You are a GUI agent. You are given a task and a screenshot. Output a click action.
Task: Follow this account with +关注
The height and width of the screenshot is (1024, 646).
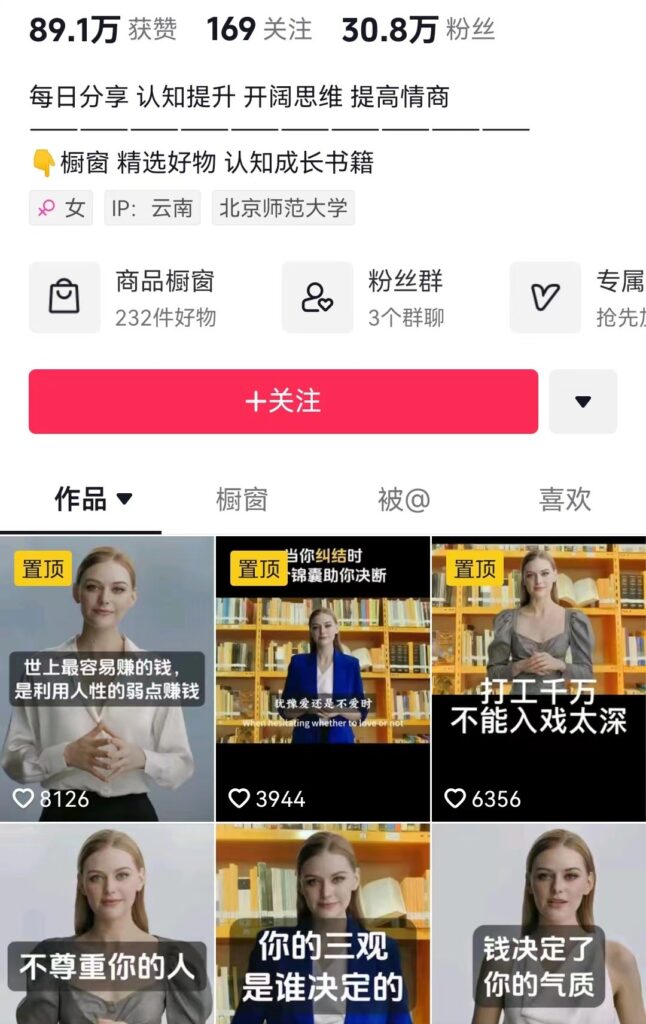pos(283,401)
